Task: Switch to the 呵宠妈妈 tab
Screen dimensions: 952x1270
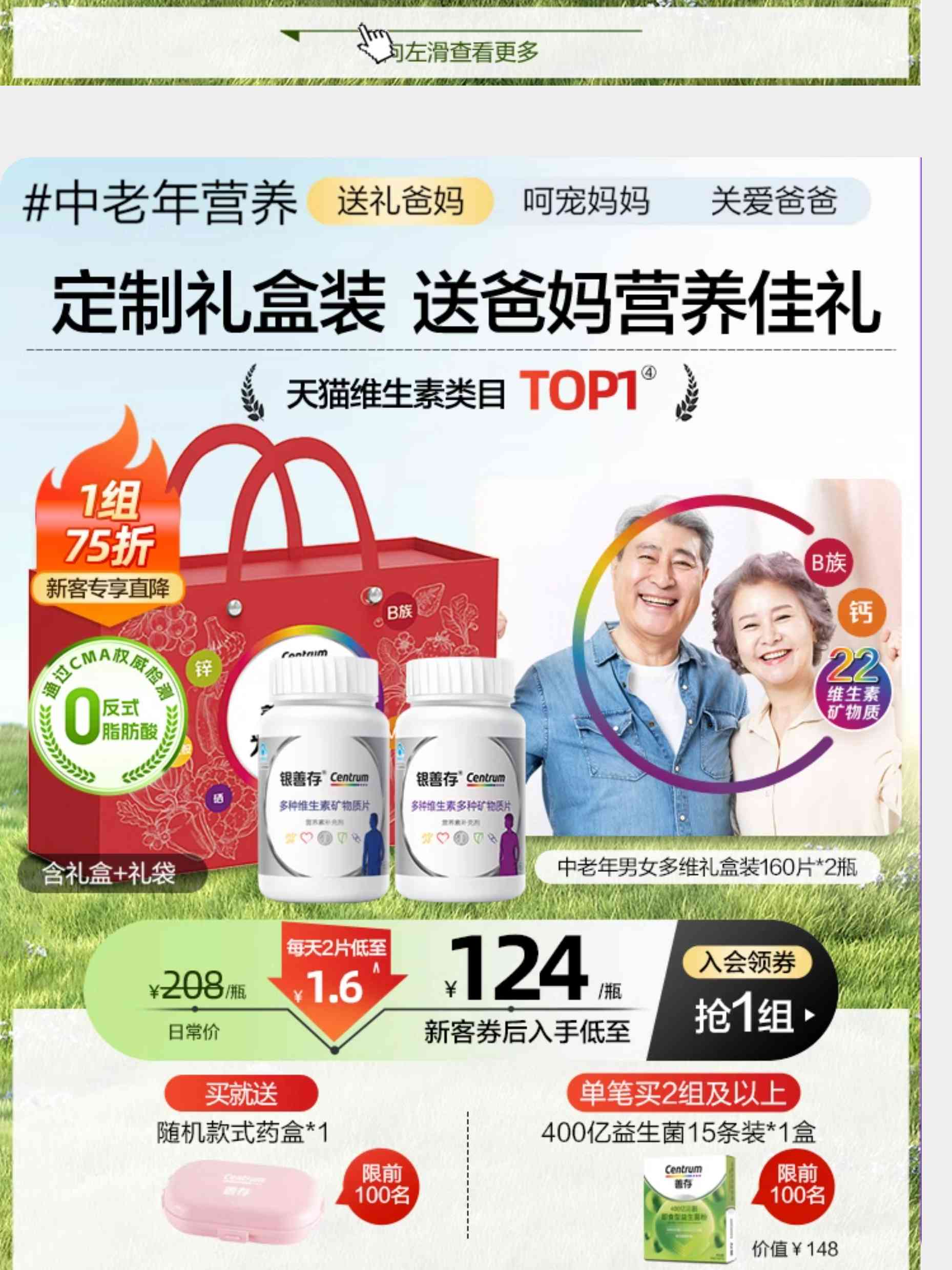Action: 586,201
